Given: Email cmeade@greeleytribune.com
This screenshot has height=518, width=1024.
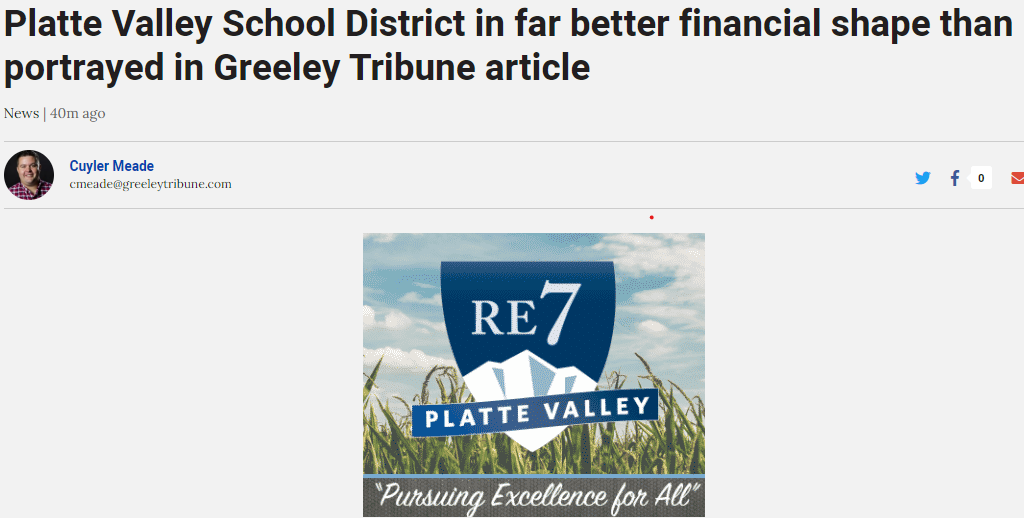Looking at the screenshot, I should pos(150,184).
